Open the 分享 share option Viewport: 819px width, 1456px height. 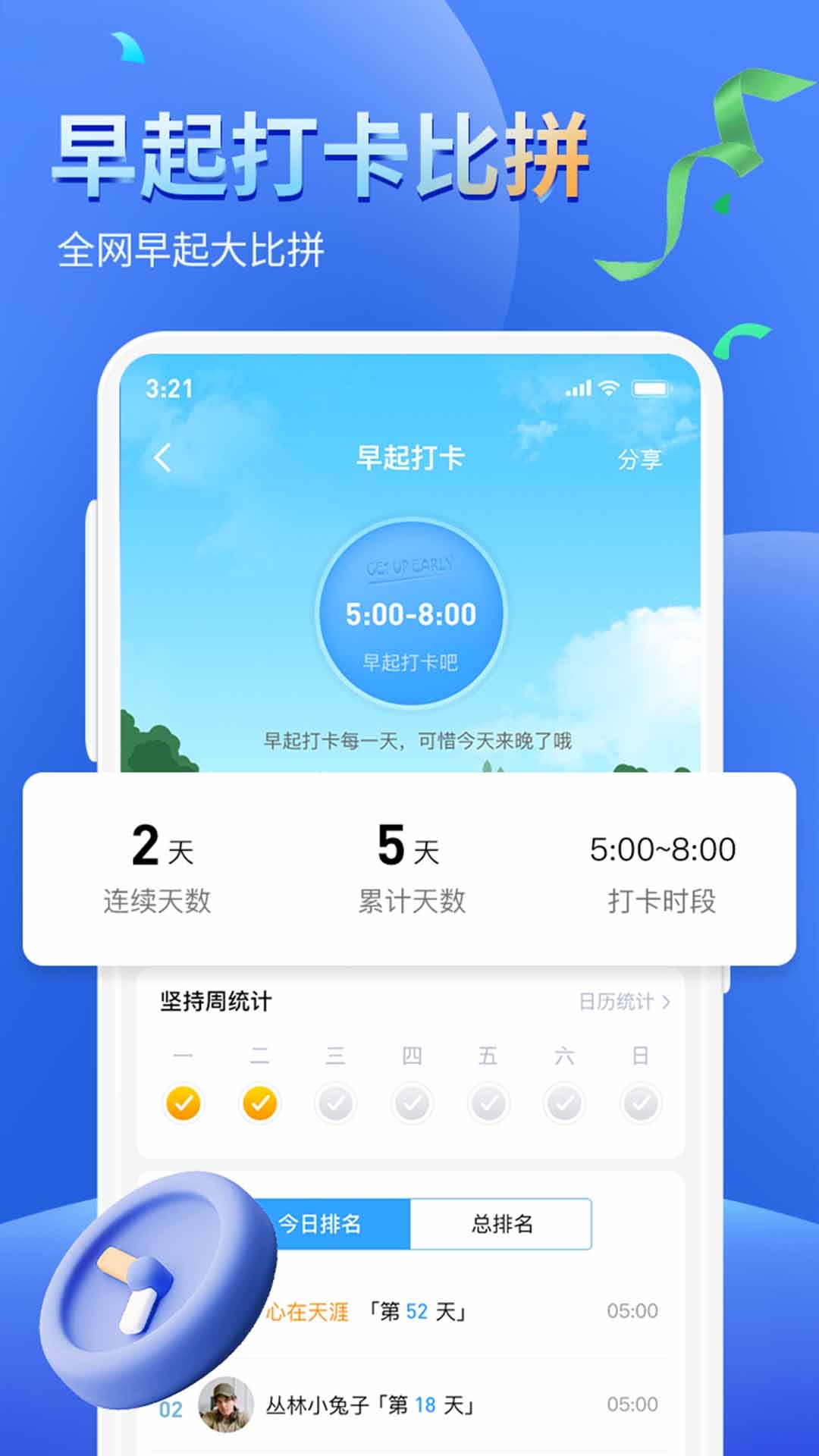(641, 458)
